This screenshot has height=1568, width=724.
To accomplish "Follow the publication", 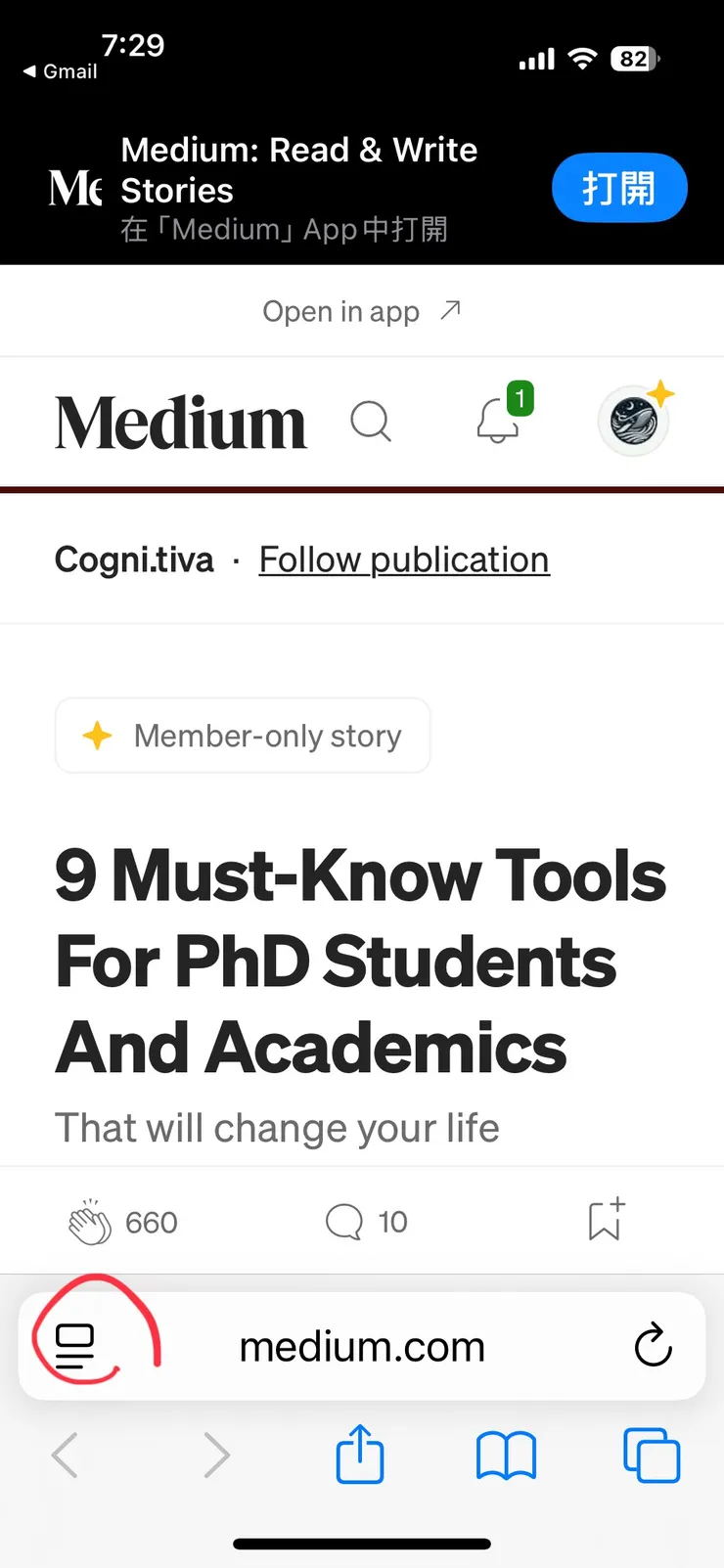I will (x=404, y=560).
